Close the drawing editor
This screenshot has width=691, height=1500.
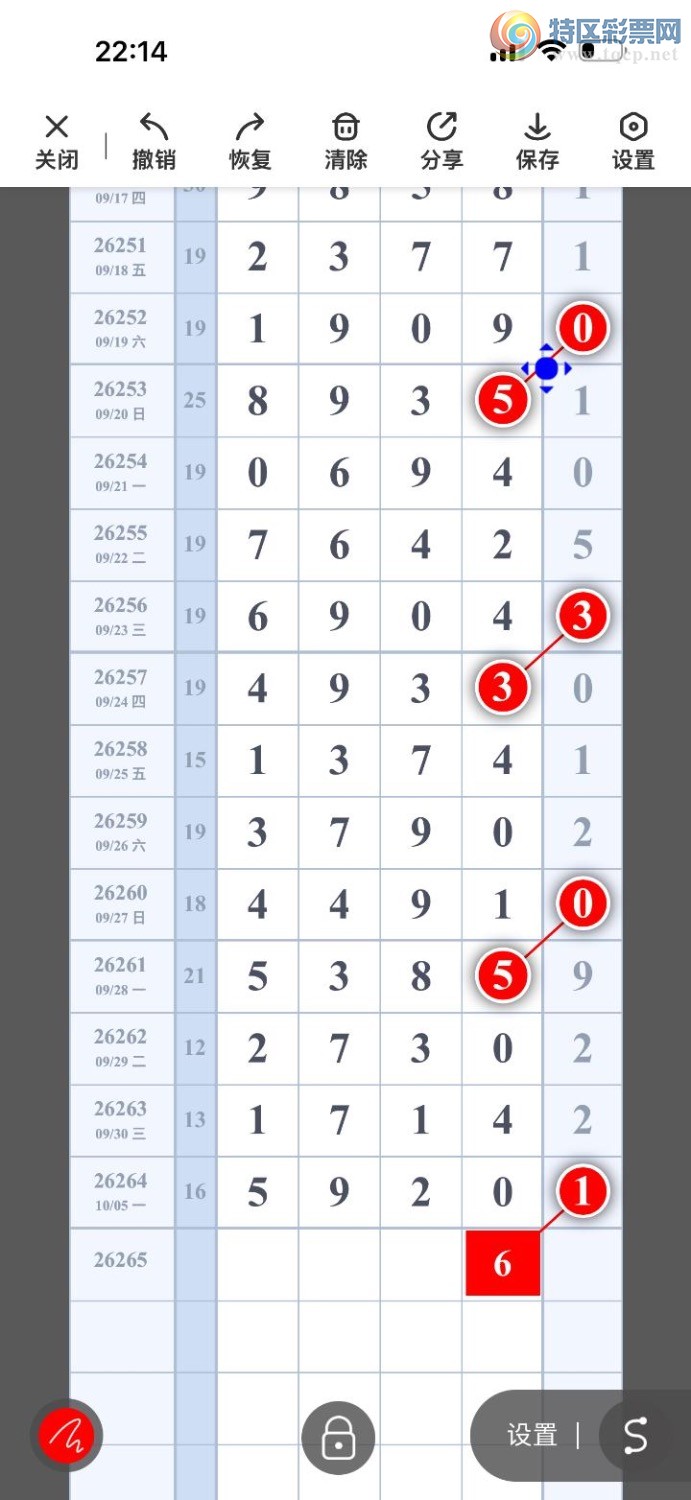57,142
